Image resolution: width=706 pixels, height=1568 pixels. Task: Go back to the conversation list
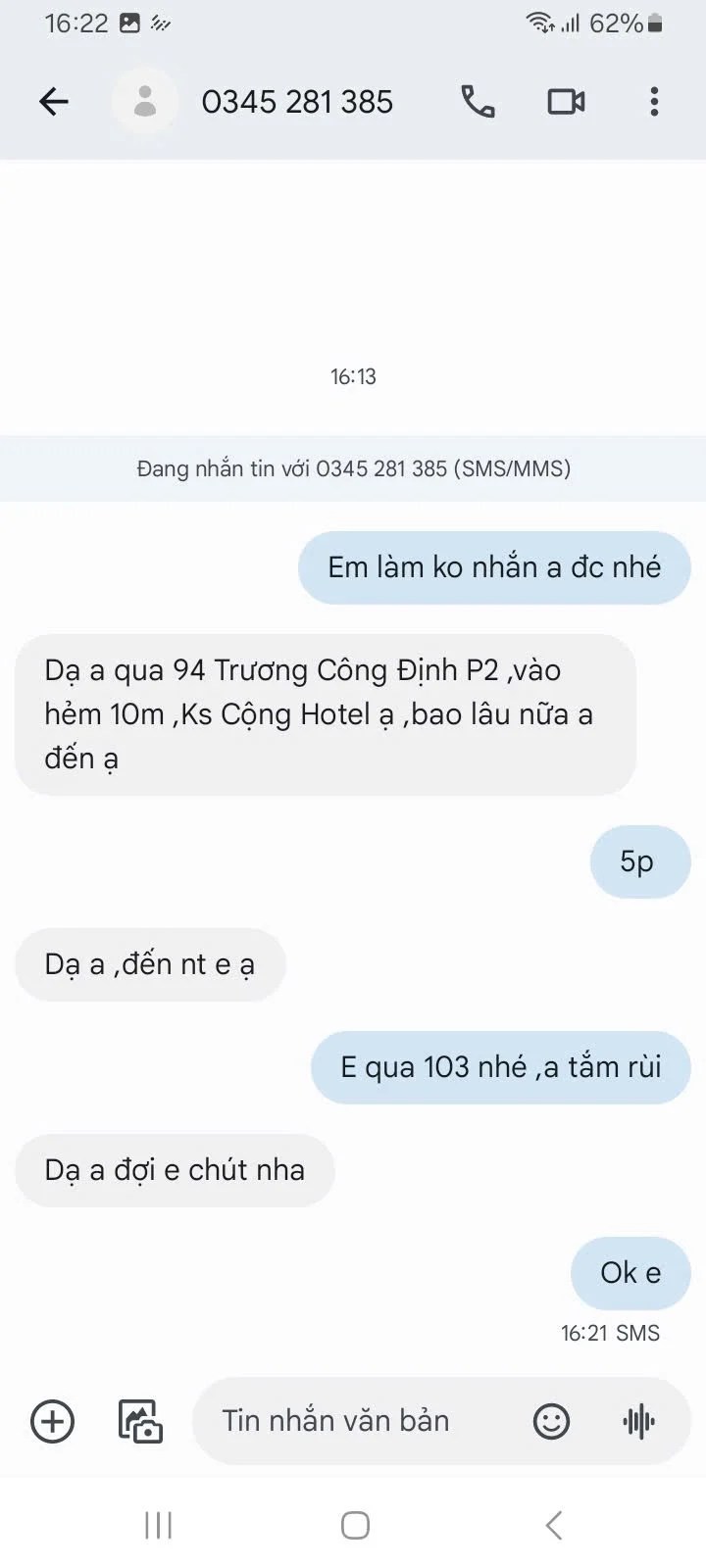click(x=54, y=101)
